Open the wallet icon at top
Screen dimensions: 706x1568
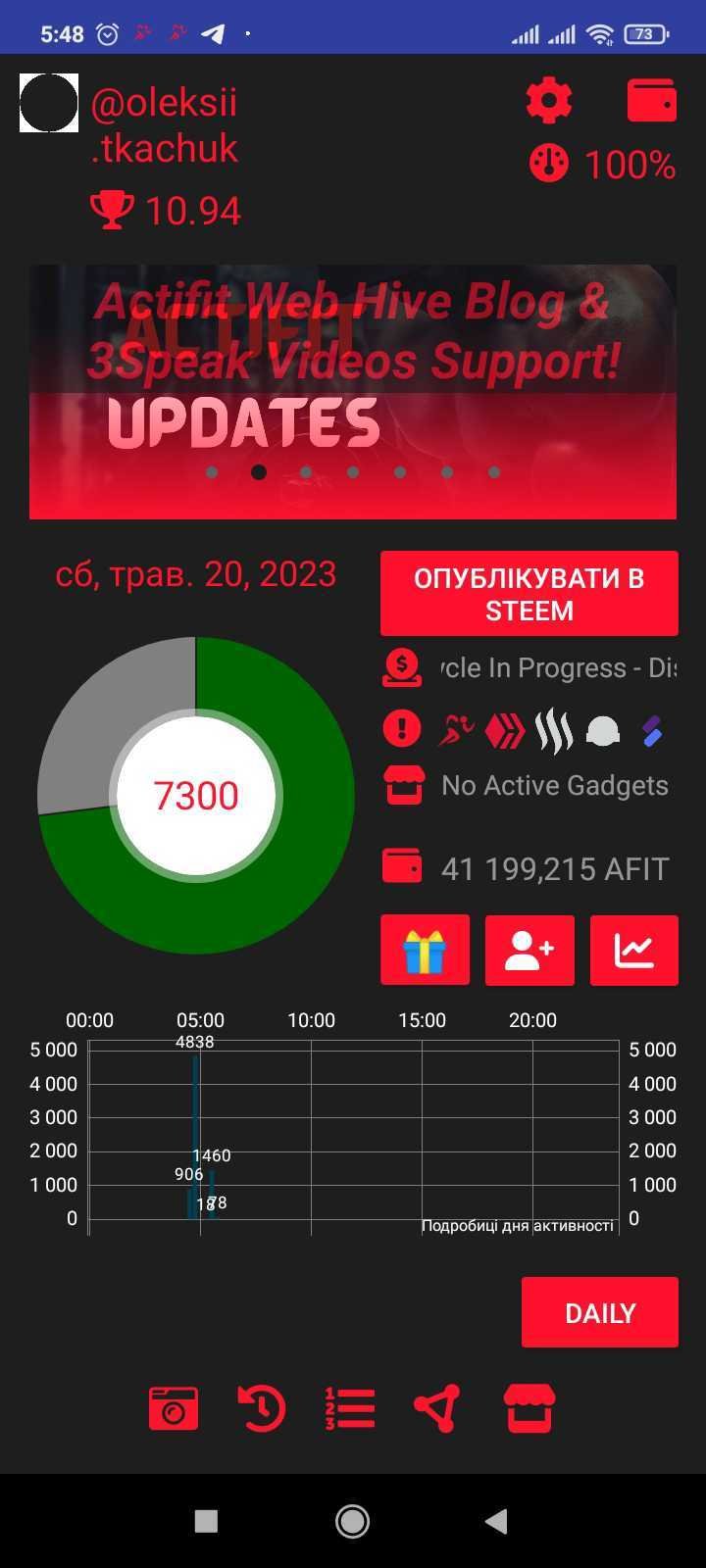pyautogui.click(x=651, y=101)
